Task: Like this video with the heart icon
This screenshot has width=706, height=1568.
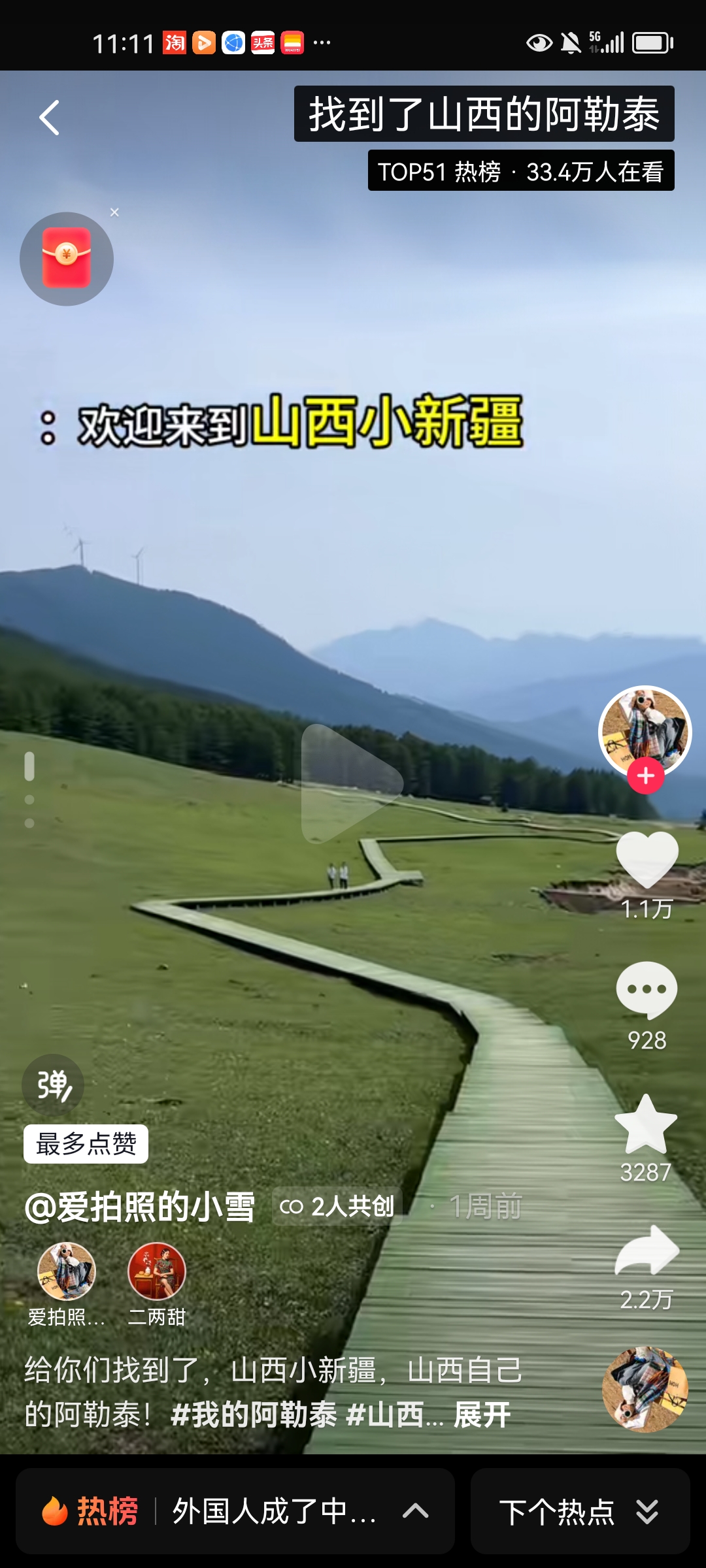Action: (647, 859)
